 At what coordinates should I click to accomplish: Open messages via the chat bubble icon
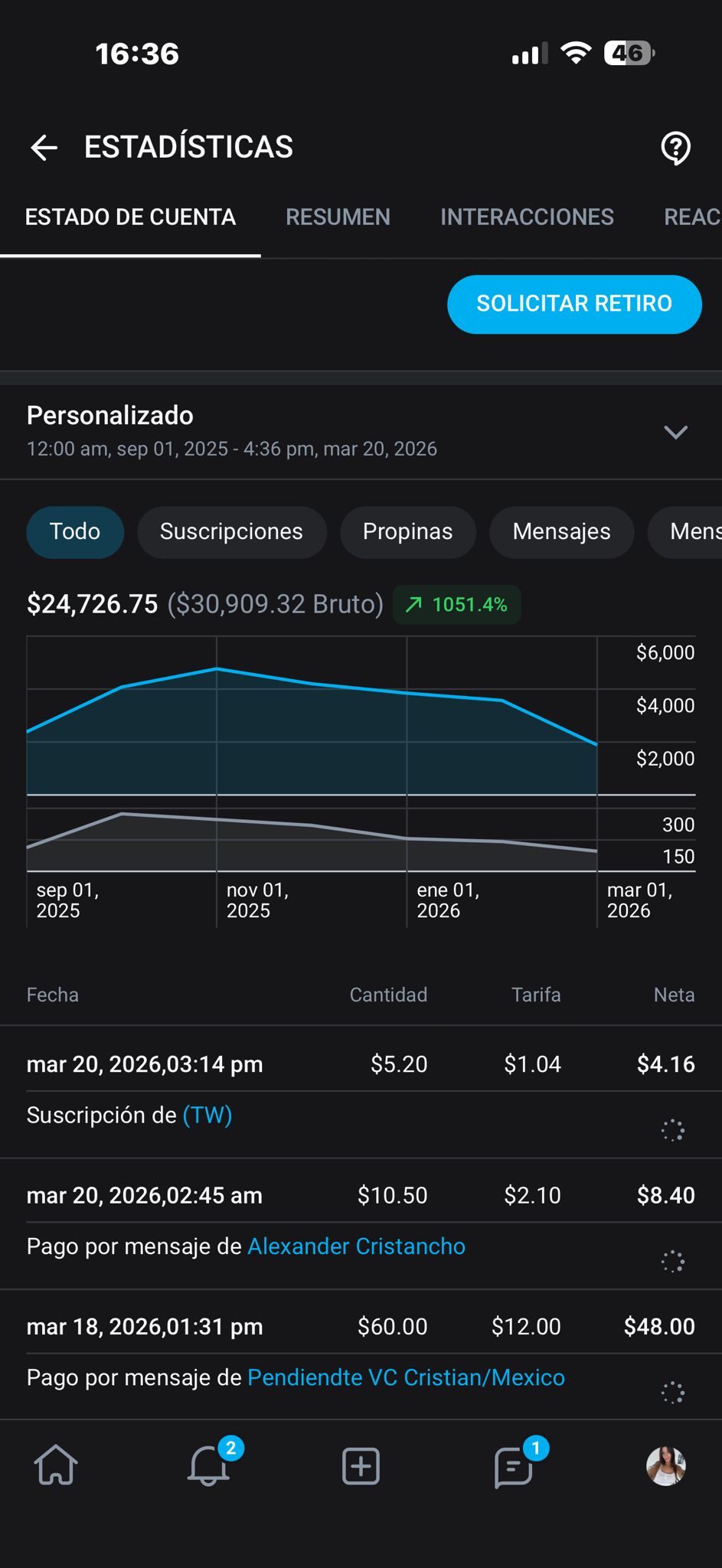point(515,1466)
